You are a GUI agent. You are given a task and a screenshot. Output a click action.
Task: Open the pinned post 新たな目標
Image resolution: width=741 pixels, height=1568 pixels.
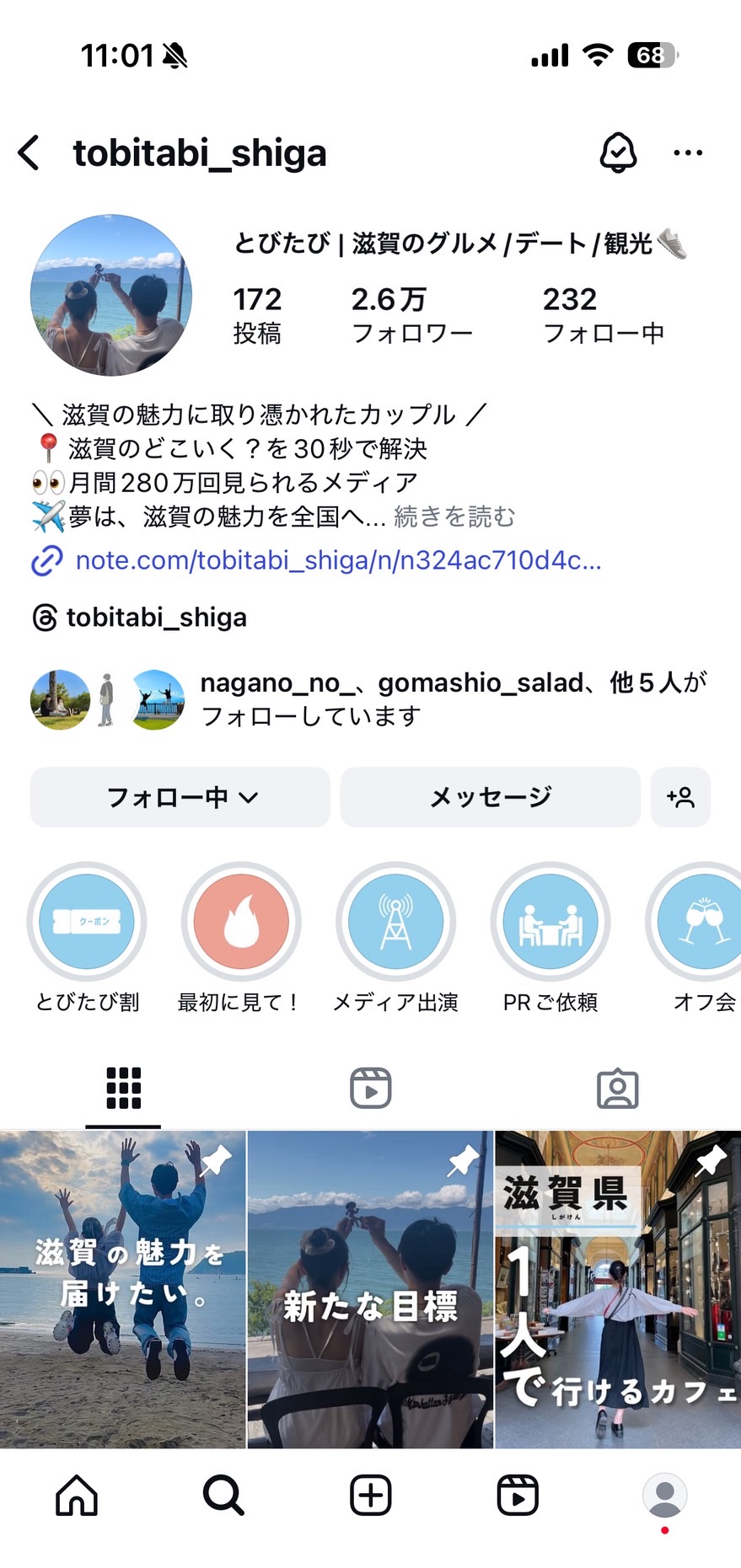pyautogui.click(x=370, y=1289)
